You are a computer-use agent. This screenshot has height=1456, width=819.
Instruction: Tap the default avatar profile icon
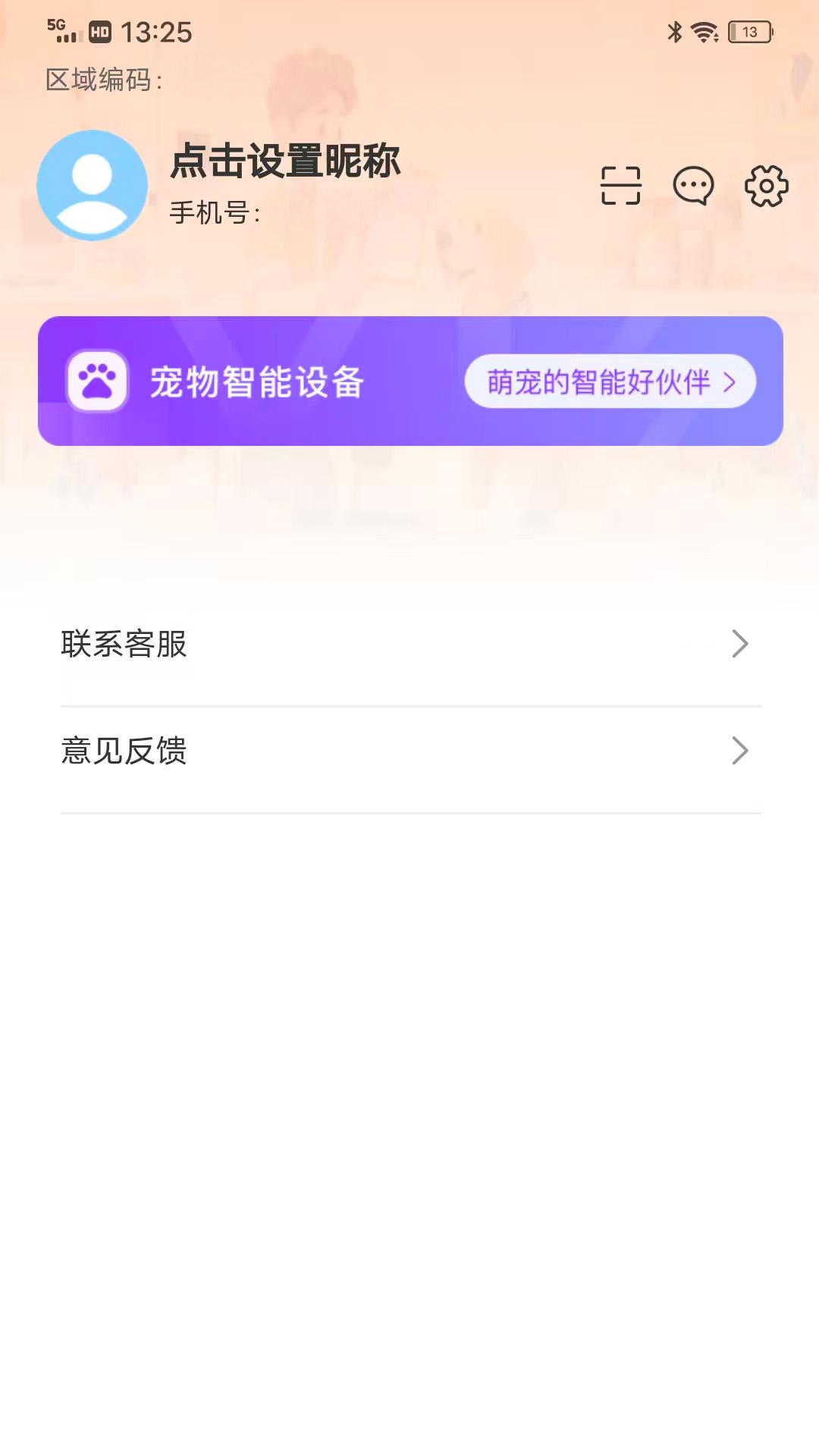[91, 185]
